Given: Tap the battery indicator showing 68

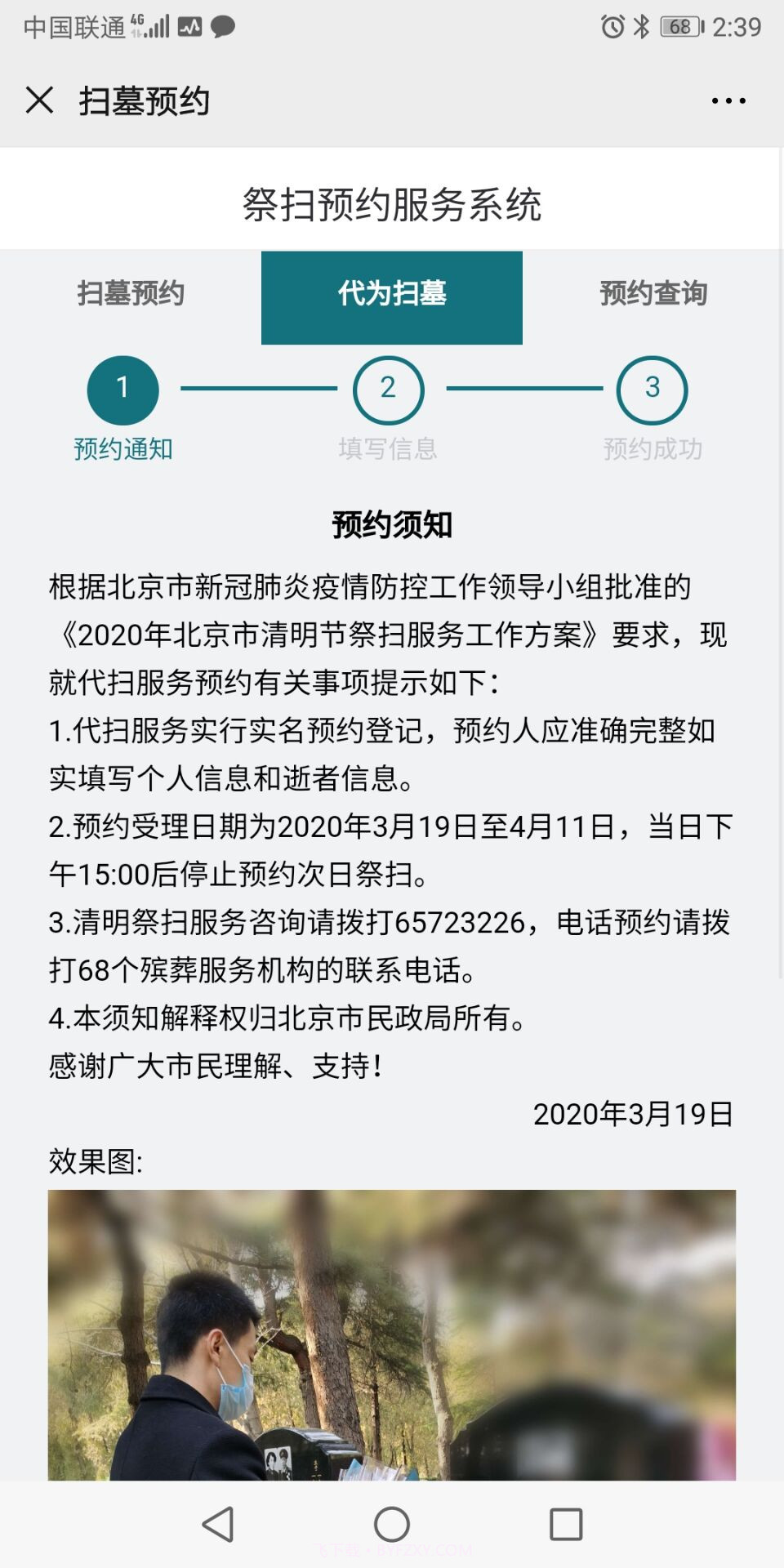Looking at the screenshot, I should 680,25.
